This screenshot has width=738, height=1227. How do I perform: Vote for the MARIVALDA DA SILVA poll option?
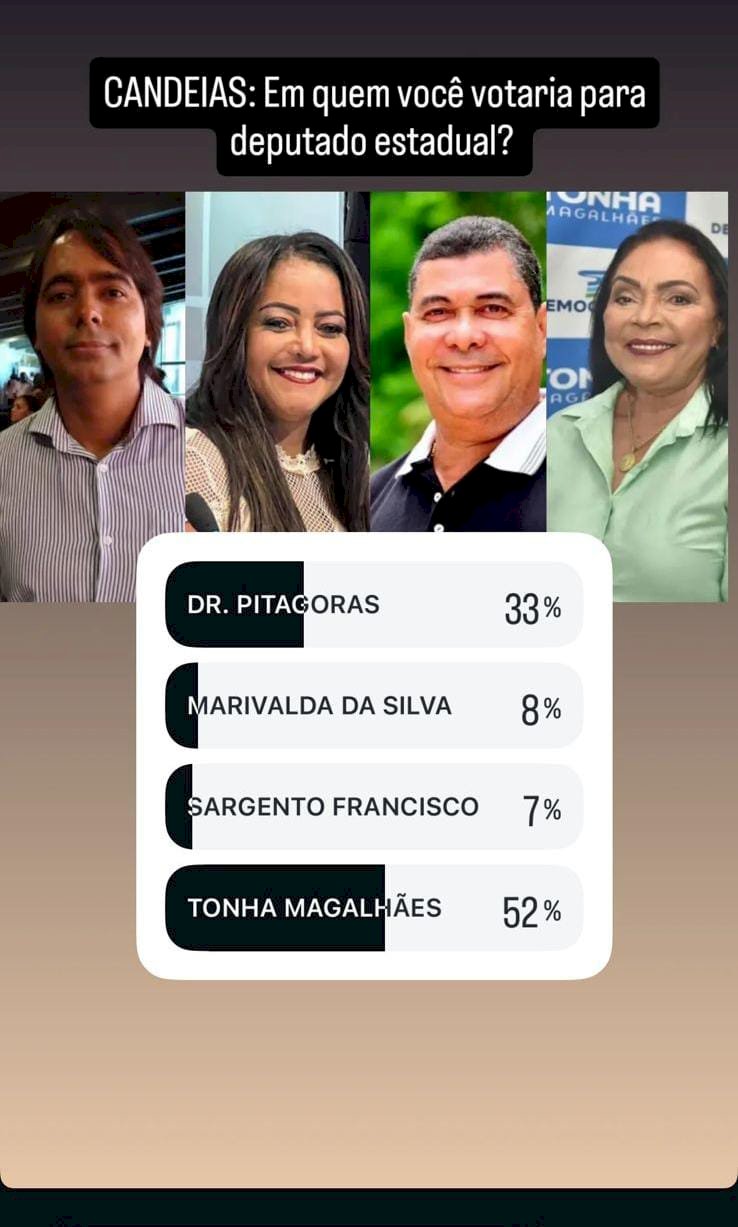coord(370,706)
